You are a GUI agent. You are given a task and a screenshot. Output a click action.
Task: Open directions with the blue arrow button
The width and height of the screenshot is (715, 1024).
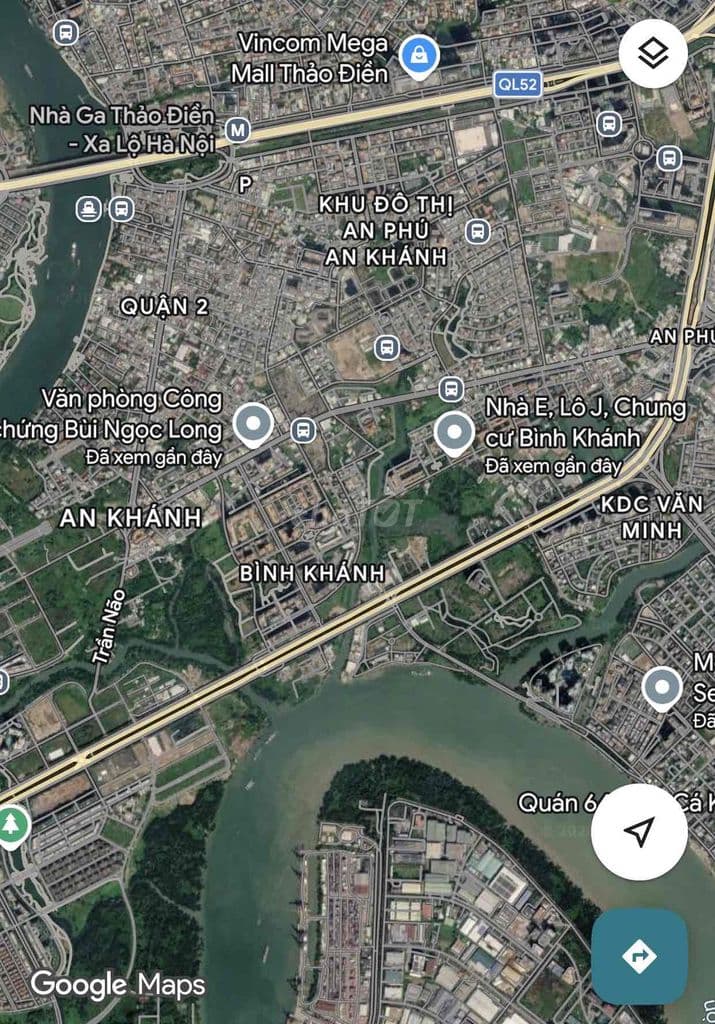click(639, 957)
